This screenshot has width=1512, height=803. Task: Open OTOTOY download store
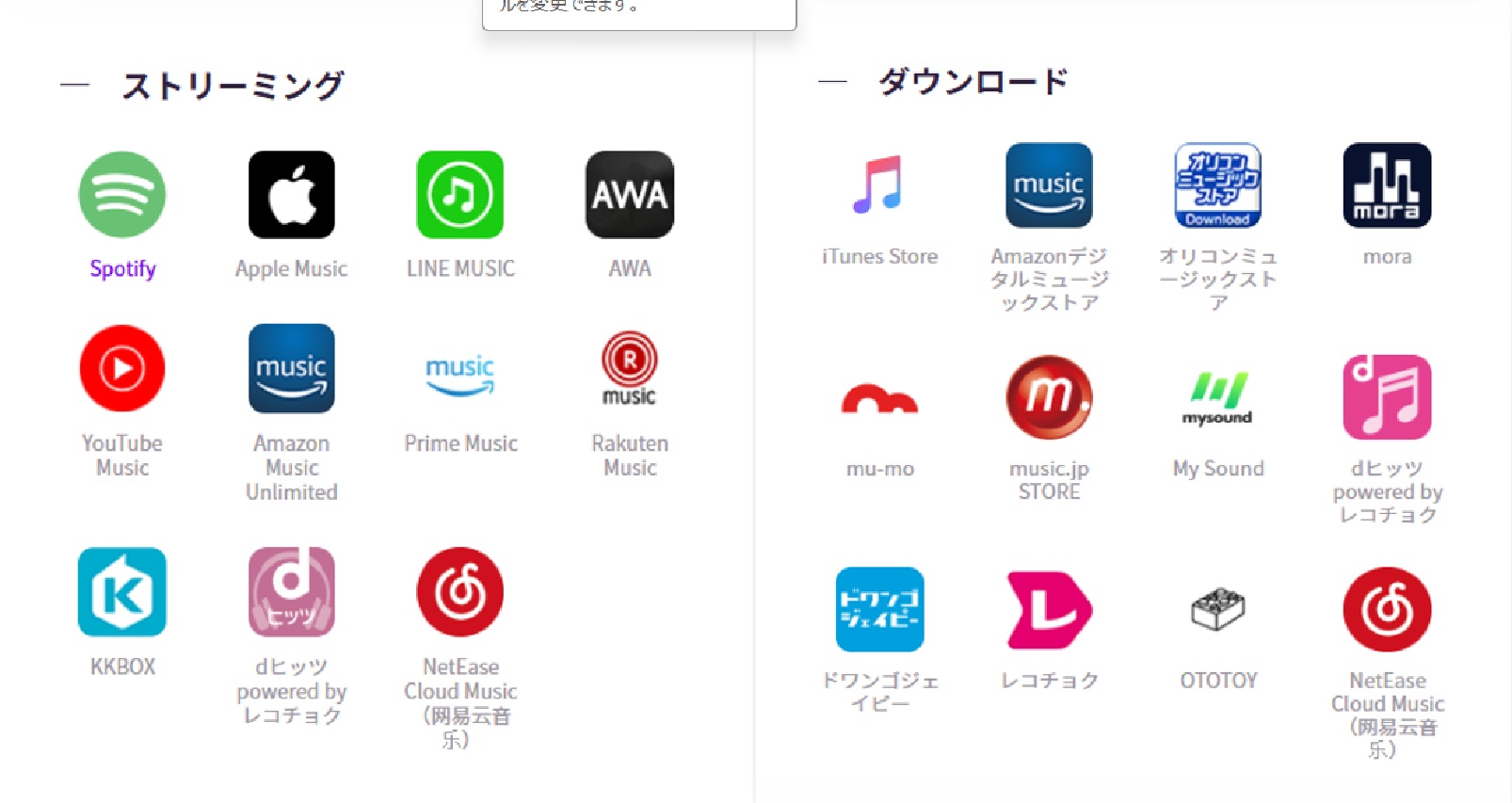click(1217, 609)
